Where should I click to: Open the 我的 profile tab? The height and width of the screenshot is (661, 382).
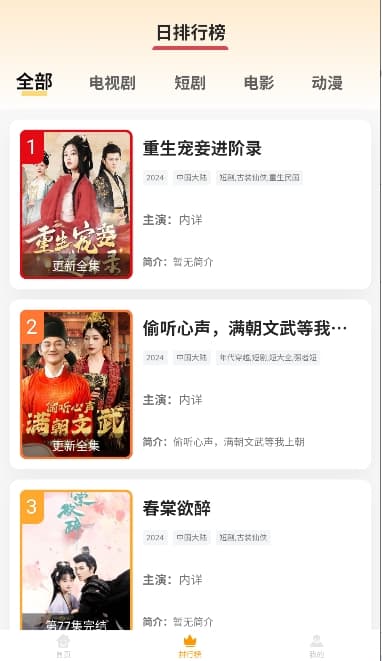317,646
